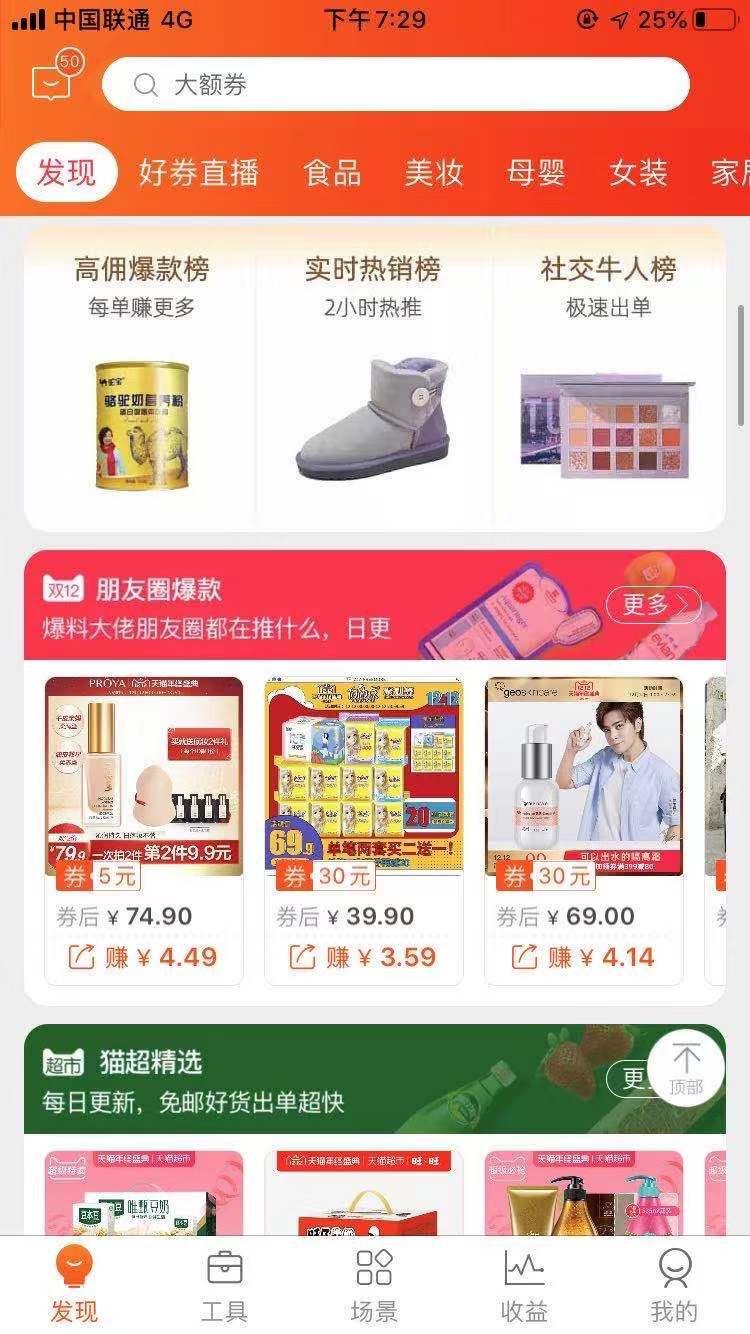Share the product earning ¥4.49
The width and height of the screenshot is (750, 1334).
pos(81,957)
